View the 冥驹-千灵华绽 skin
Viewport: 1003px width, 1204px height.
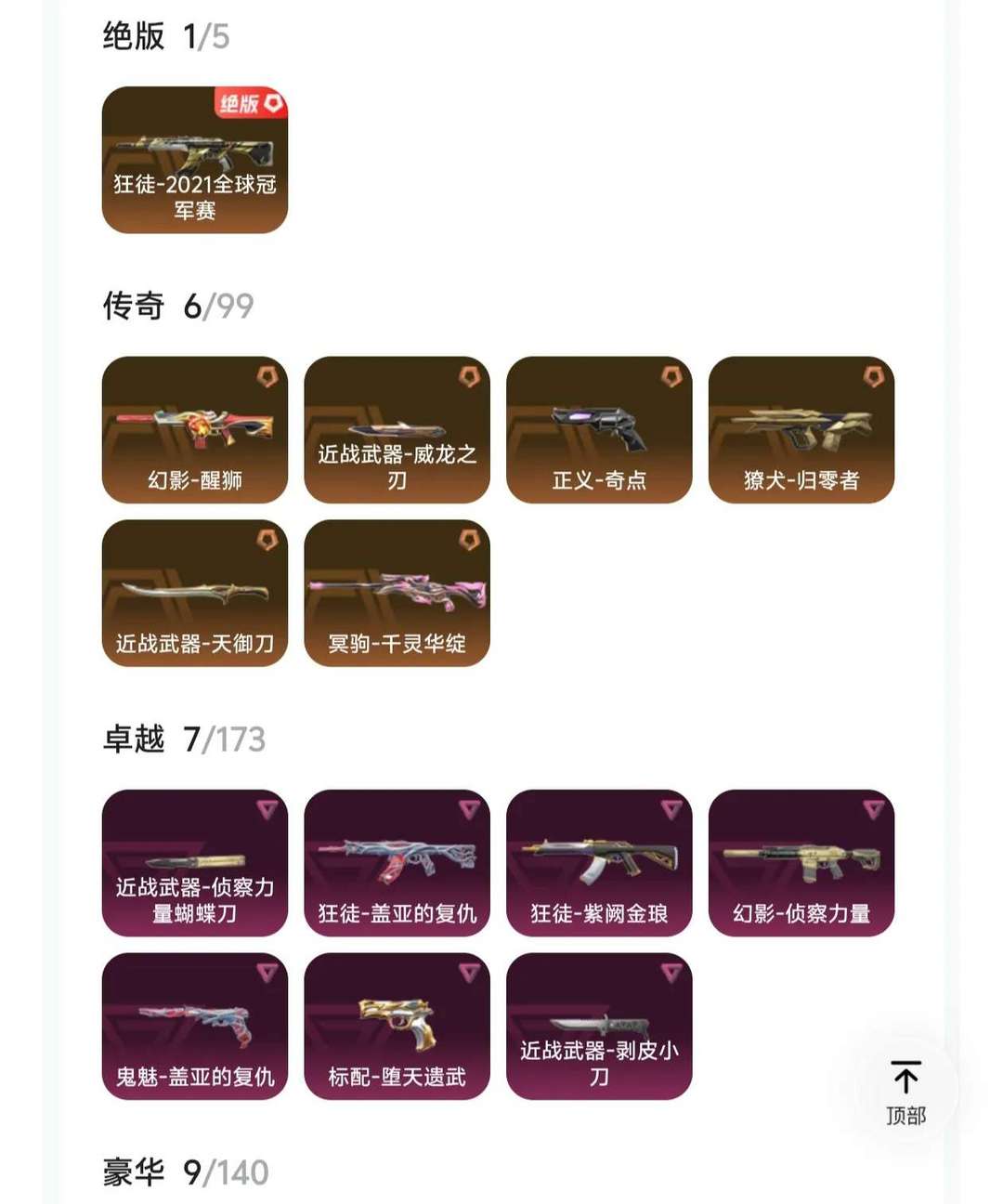397,593
